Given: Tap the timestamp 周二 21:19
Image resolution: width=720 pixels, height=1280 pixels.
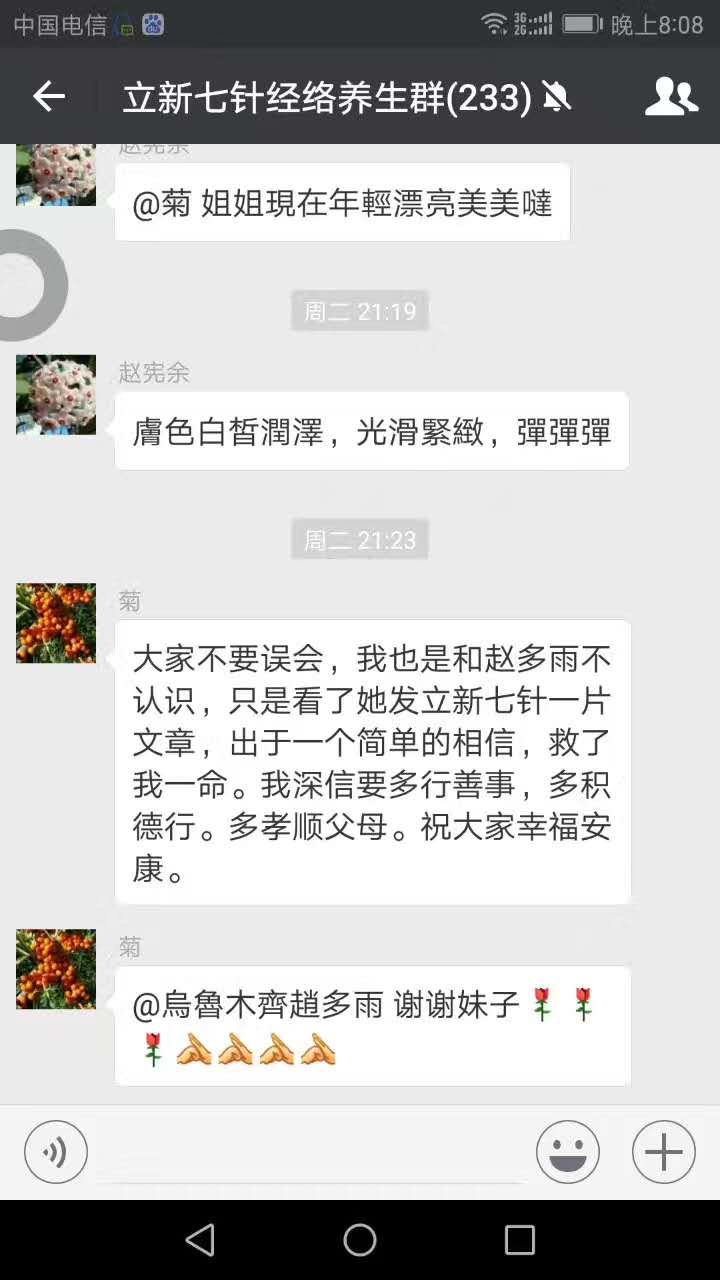Looking at the screenshot, I should [x=359, y=310].
